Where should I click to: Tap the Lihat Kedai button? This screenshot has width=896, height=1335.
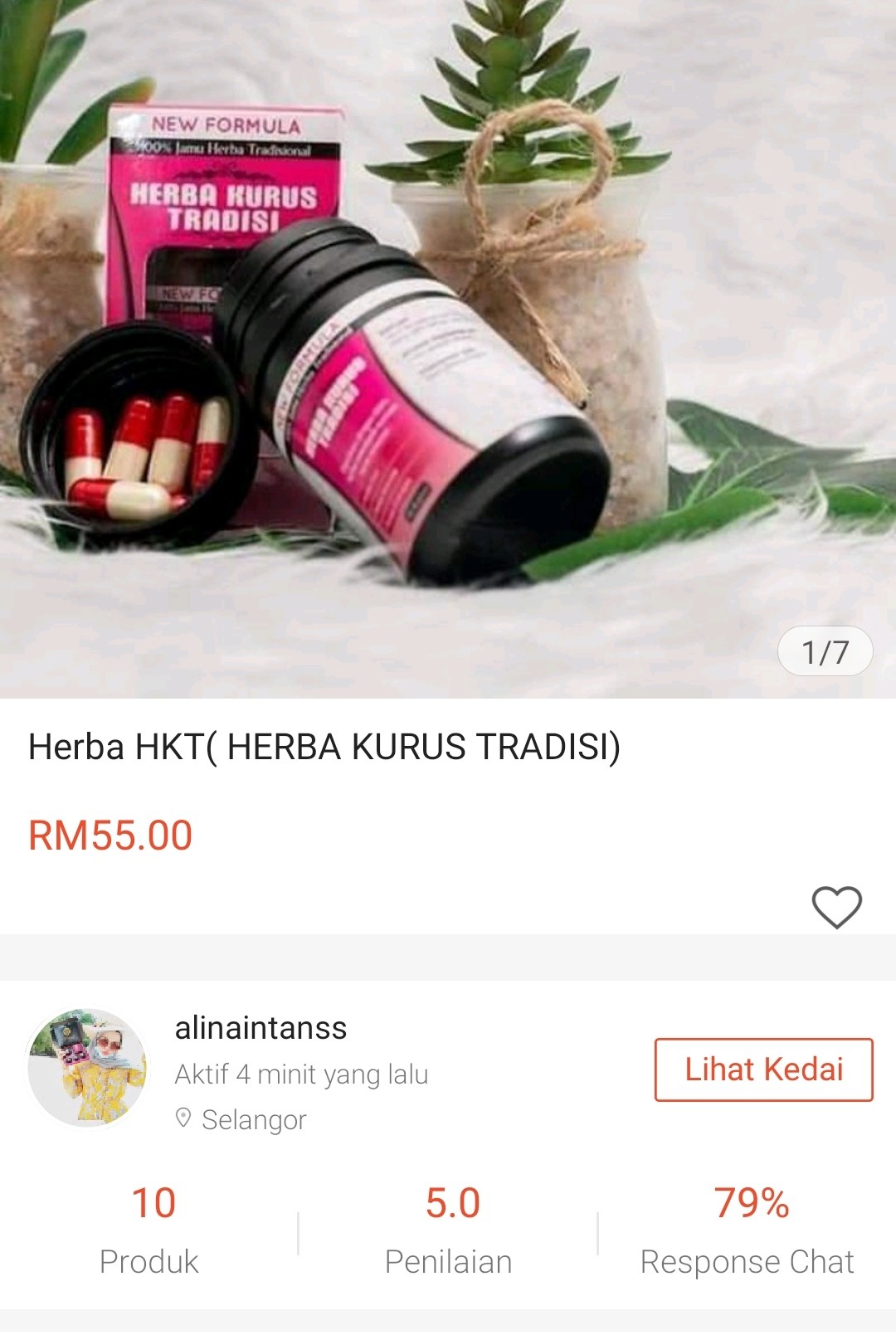763,1069
